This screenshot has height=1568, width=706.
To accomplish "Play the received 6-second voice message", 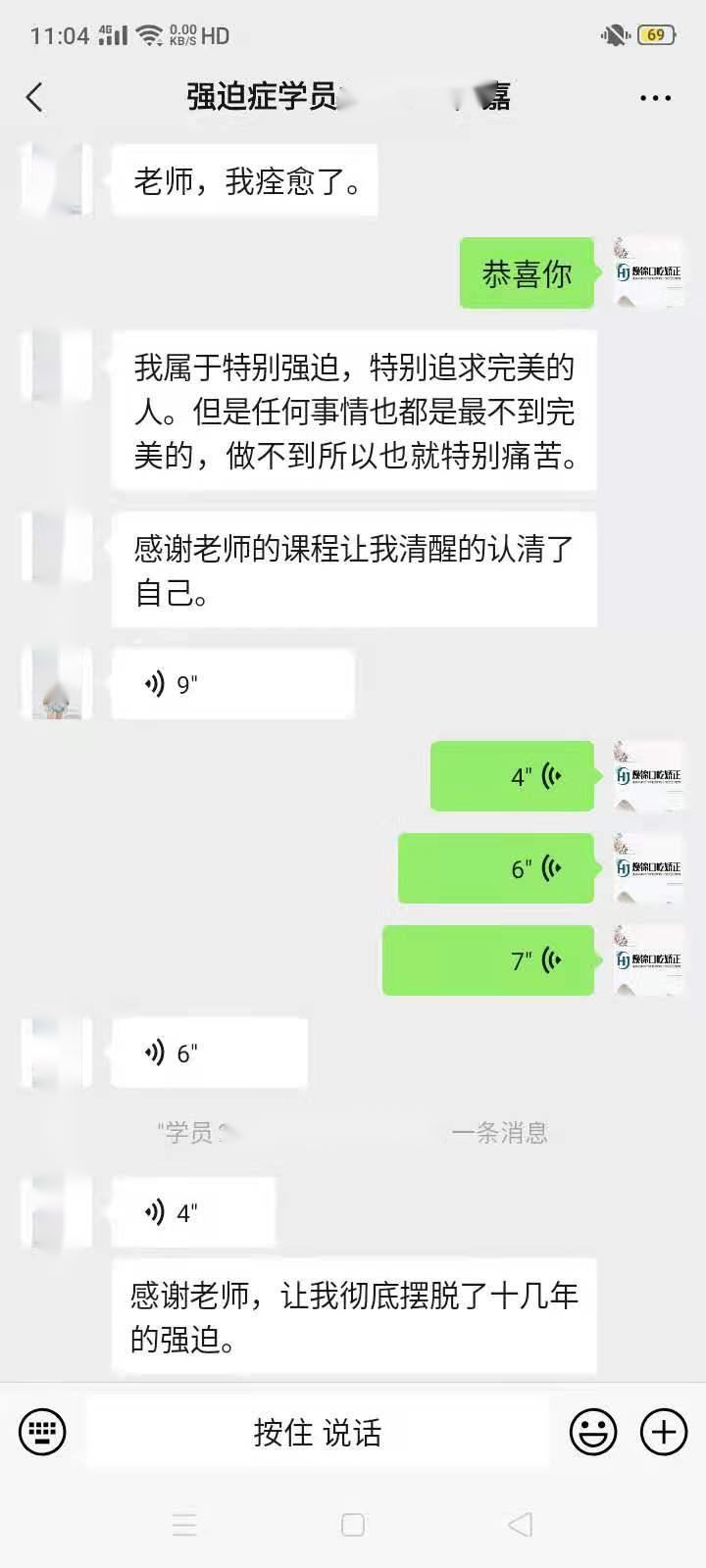I will pyautogui.click(x=209, y=1053).
